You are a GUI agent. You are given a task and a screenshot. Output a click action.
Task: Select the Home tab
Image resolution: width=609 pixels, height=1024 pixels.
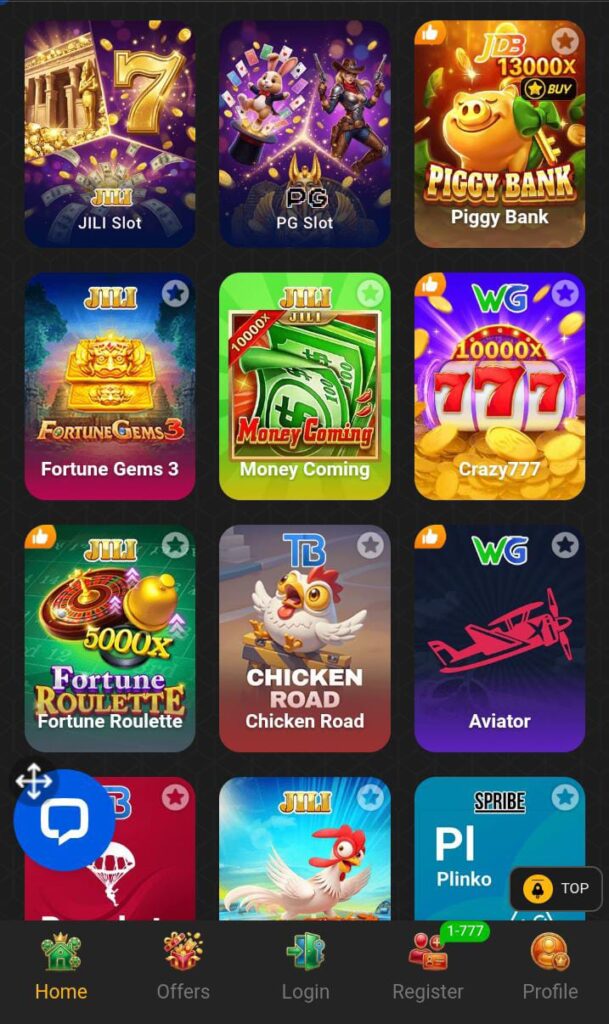[61, 966]
